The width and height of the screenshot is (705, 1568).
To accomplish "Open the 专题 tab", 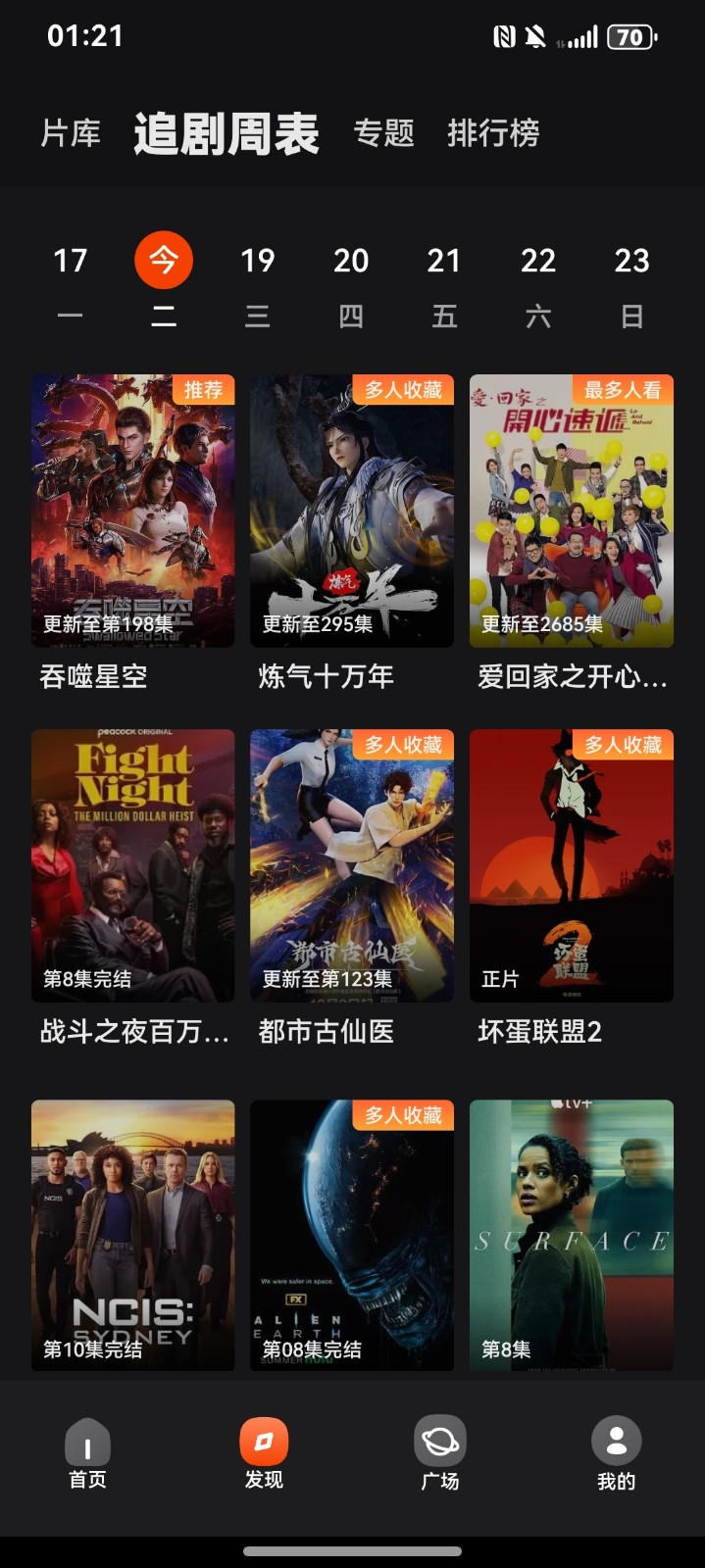I will point(383,133).
